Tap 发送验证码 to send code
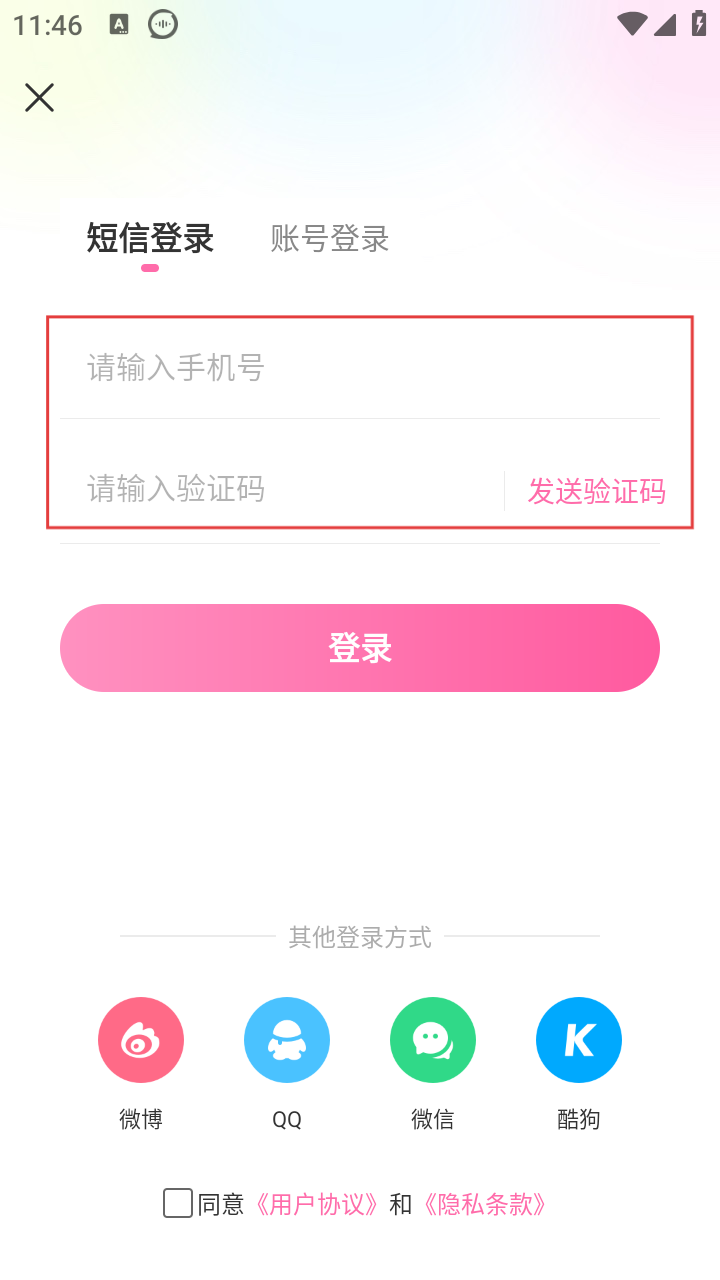720x1280 pixels. (596, 491)
